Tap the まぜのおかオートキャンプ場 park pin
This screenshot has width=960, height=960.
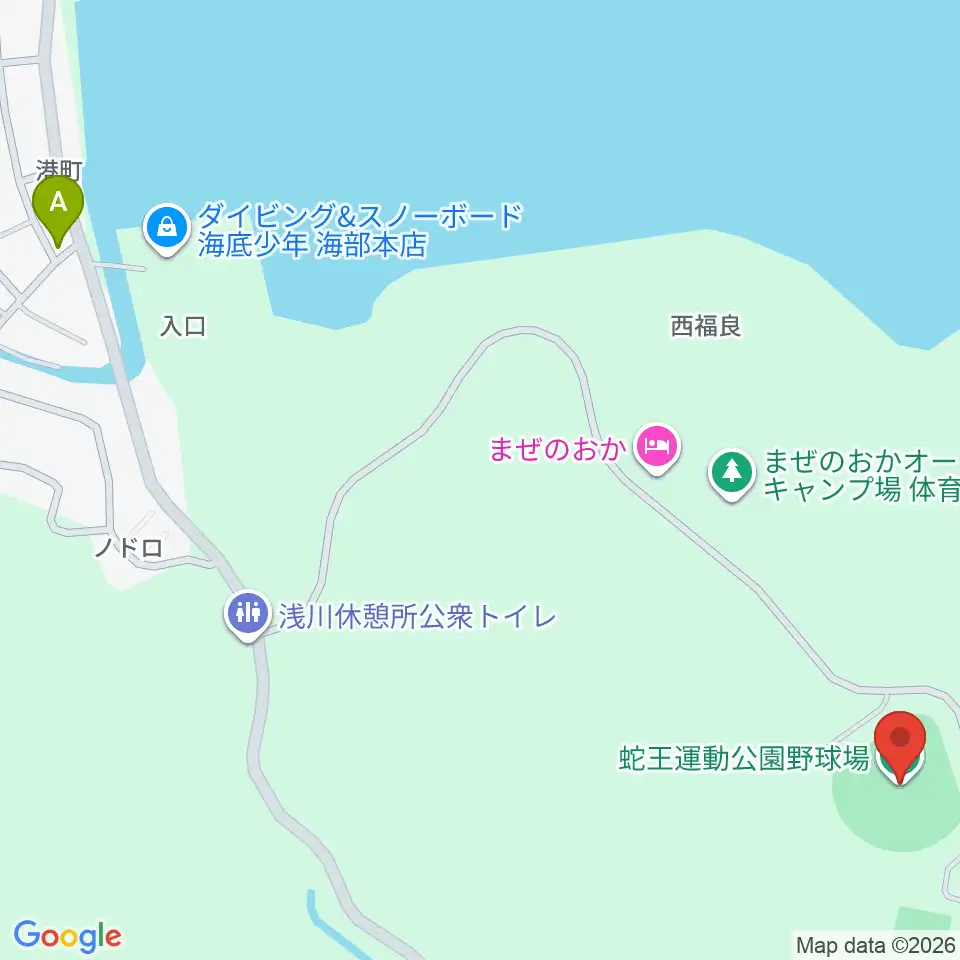coord(732,474)
